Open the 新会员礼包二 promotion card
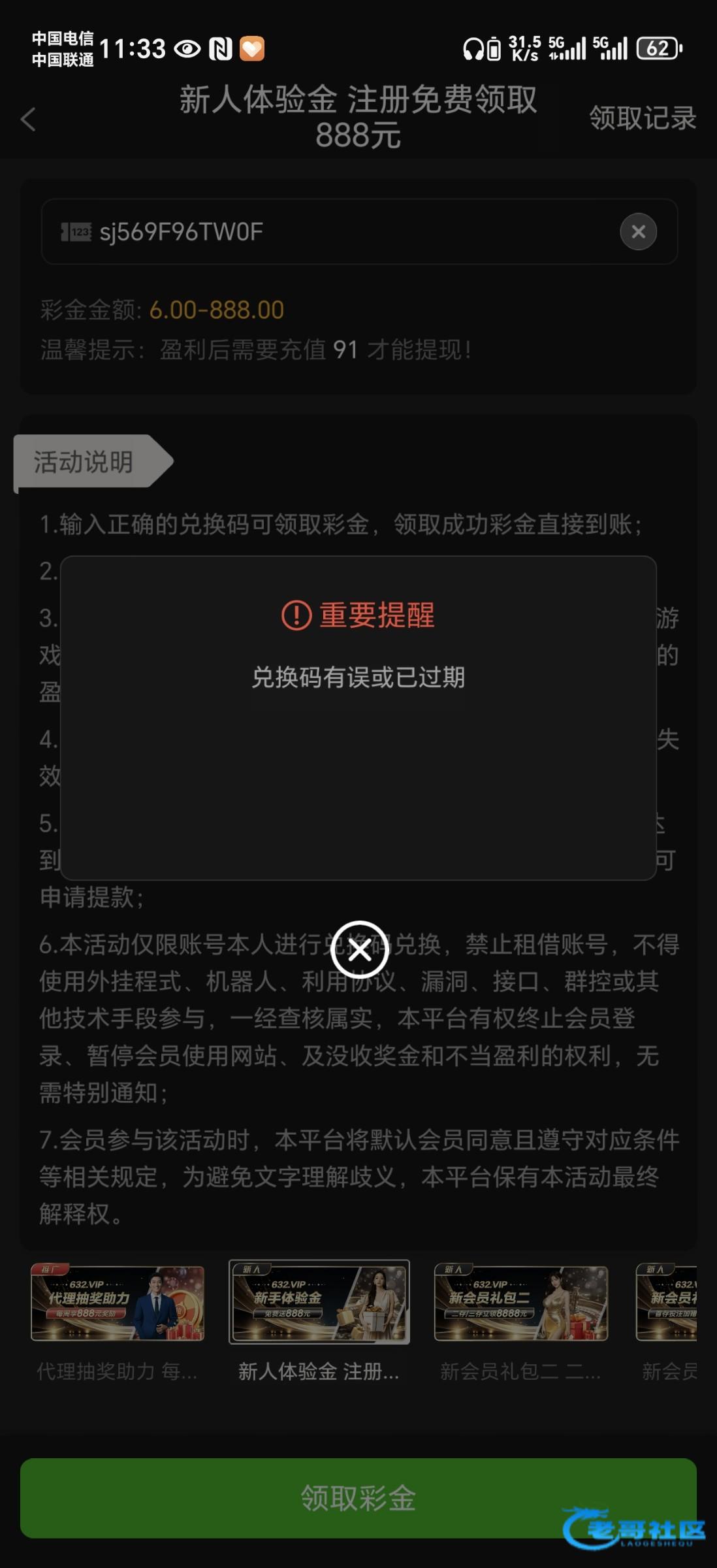The height and width of the screenshot is (1568, 717). click(x=520, y=1323)
